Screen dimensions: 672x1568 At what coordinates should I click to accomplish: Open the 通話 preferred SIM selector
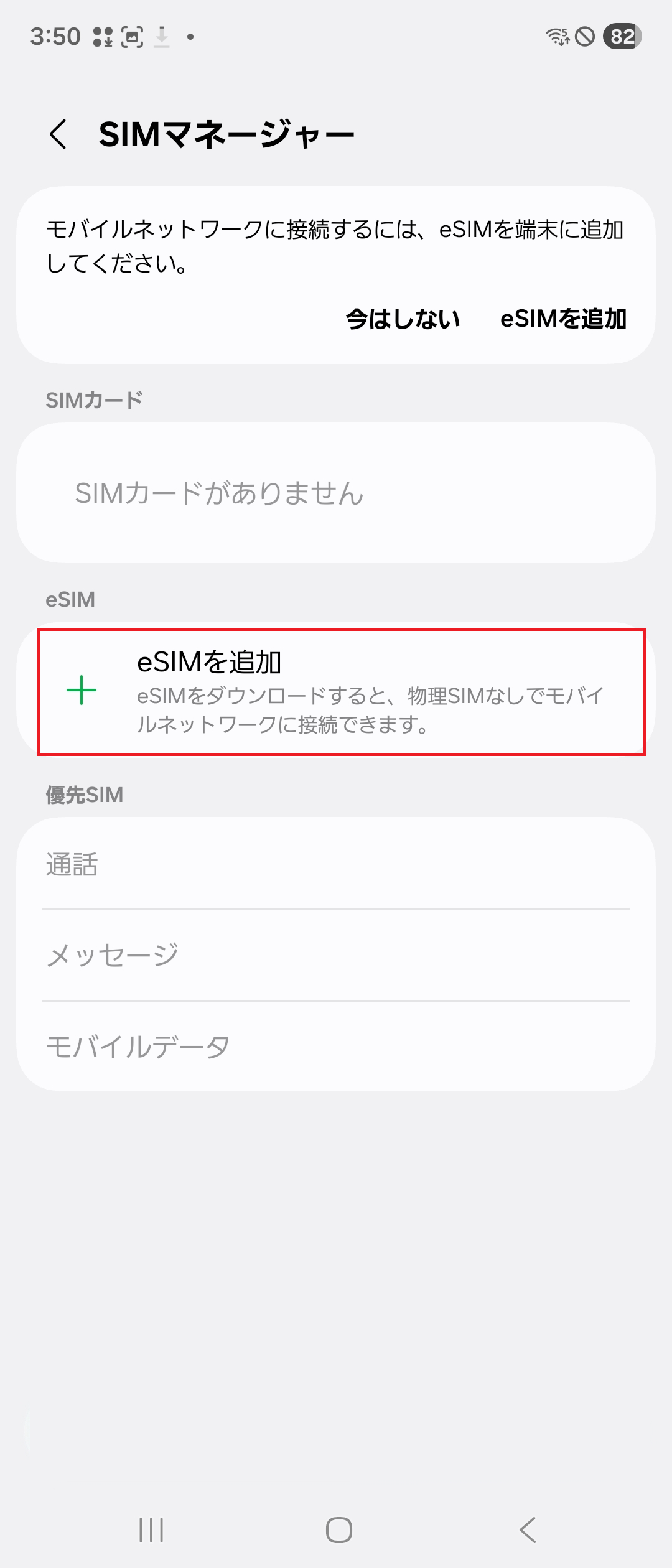(336, 866)
